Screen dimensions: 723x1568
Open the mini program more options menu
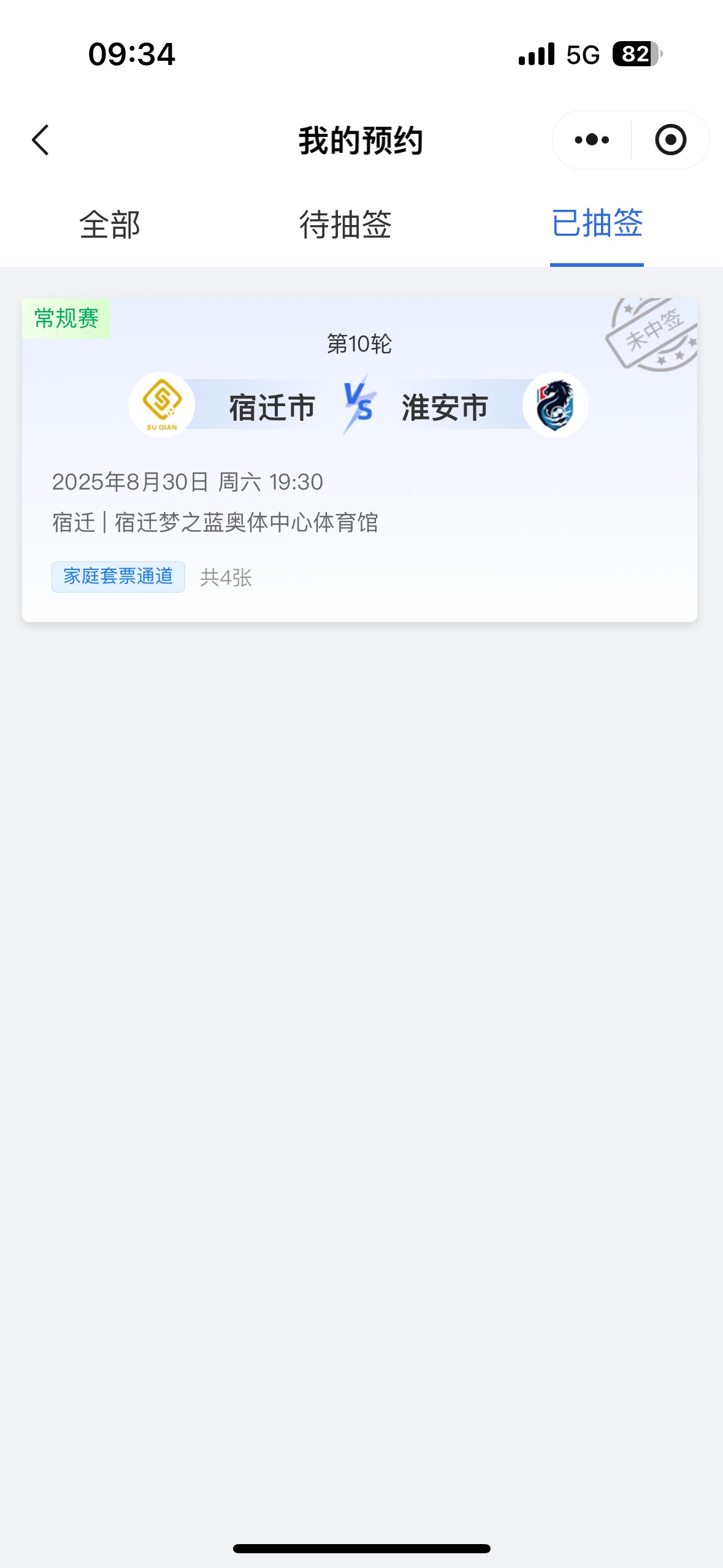(x=592, y=140)
